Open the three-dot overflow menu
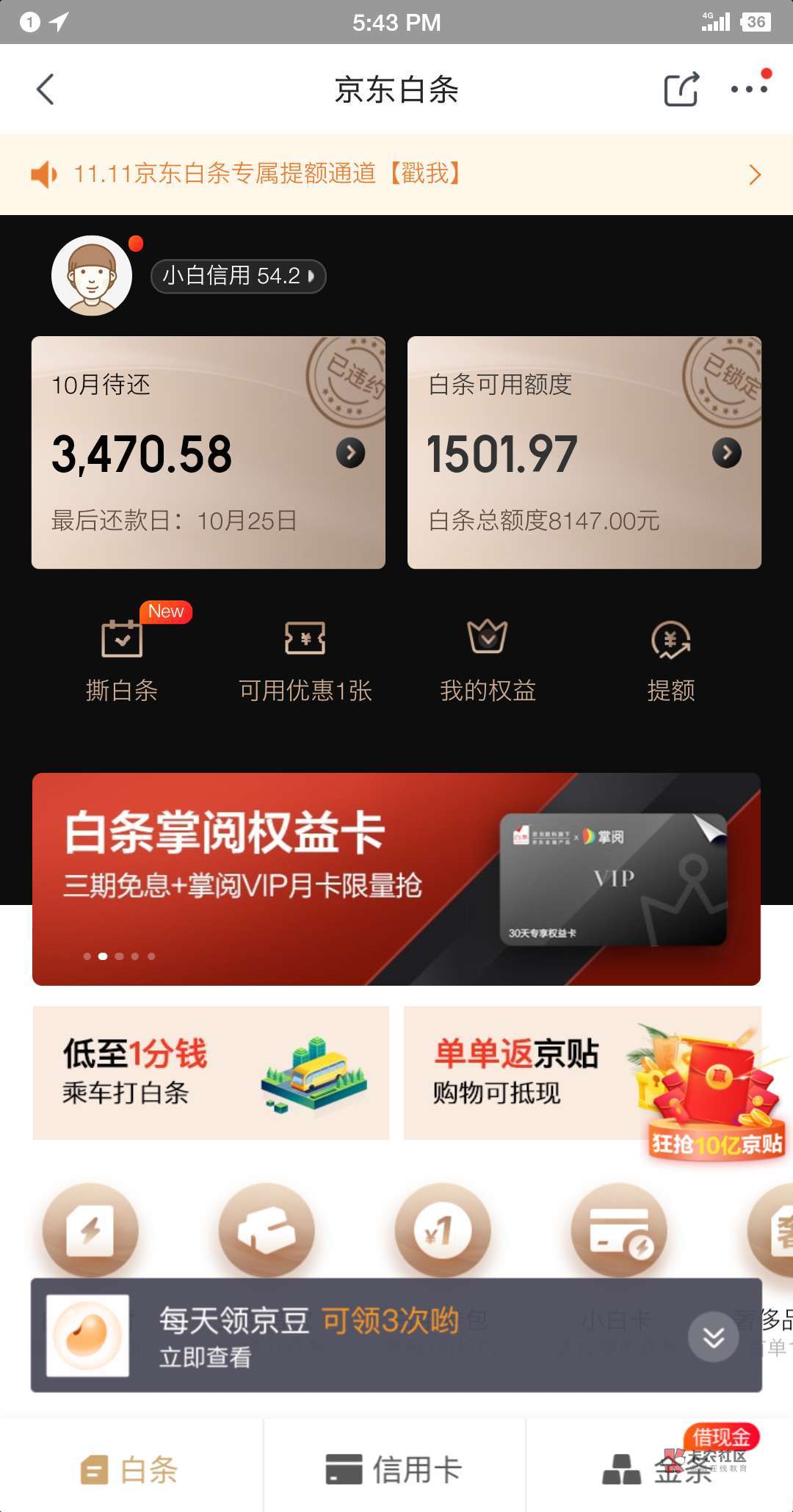The width and height of the screenshot is (793, 1512). (749, 89)
